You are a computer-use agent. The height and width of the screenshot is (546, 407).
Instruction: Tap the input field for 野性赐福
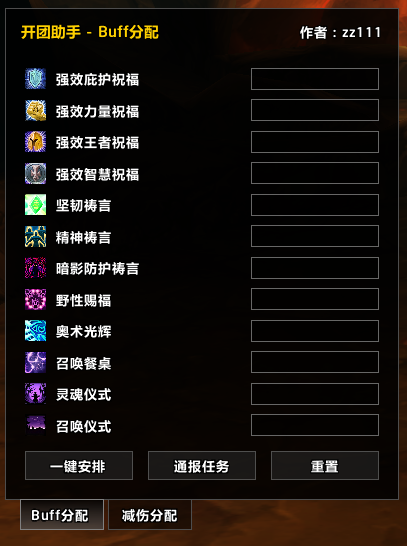(315, 299)
